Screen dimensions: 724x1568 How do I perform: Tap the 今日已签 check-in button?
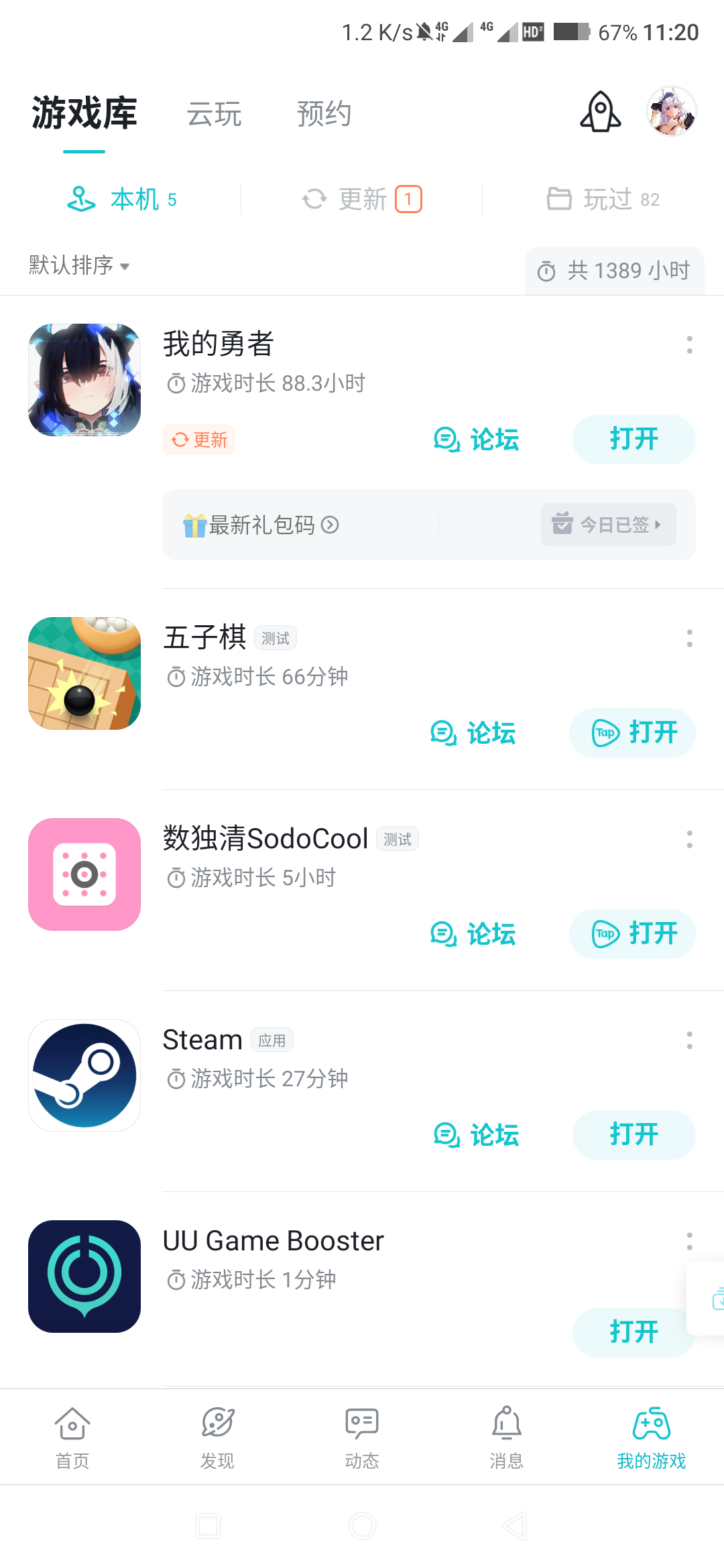[x=608, y=525]
